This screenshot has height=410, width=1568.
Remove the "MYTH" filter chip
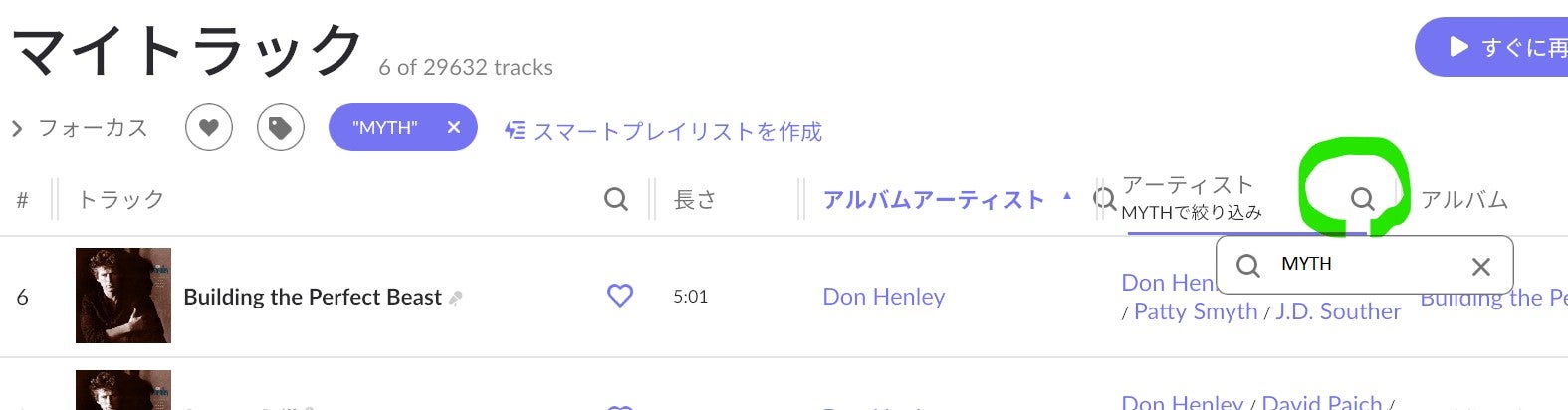pos(454,128)
